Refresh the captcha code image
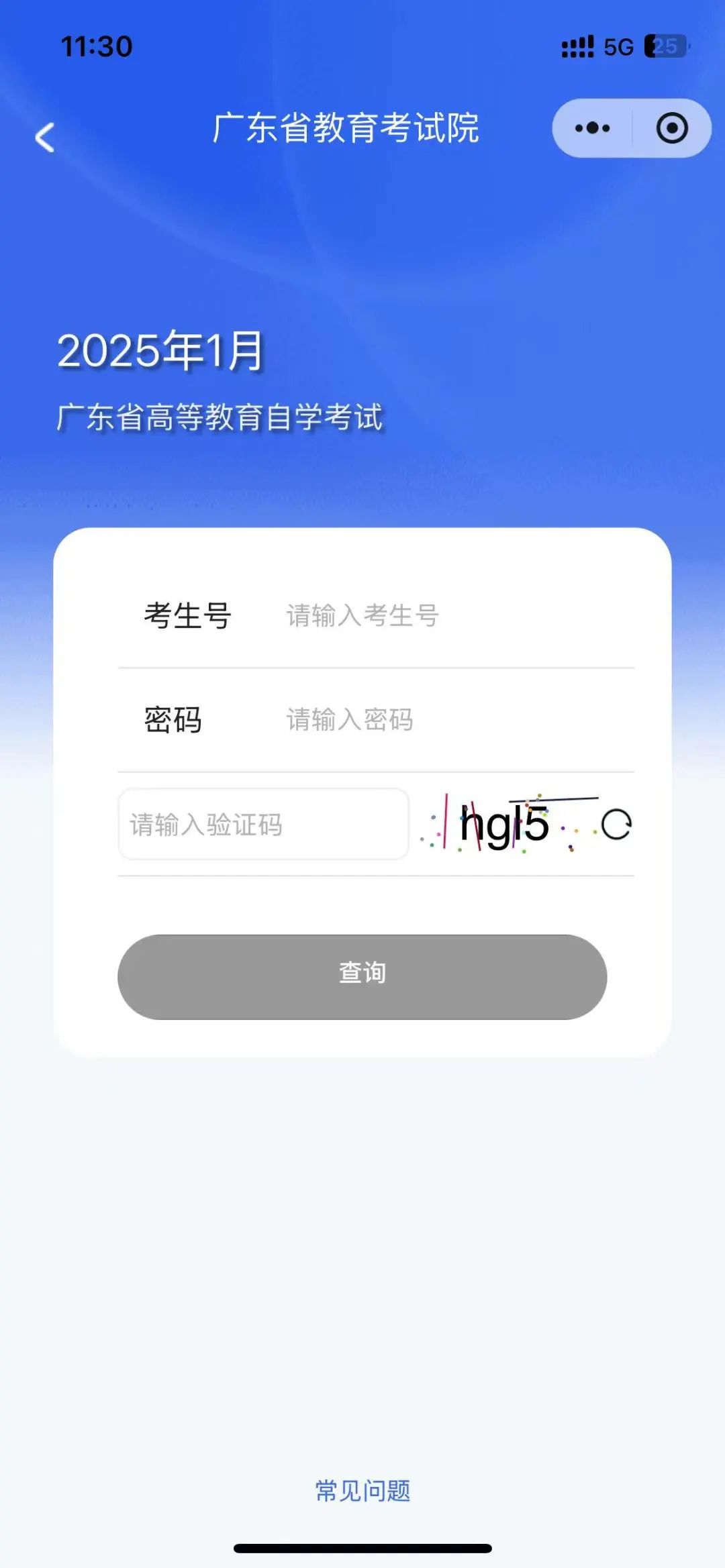 pyautogui.click(x=616, y=825)
